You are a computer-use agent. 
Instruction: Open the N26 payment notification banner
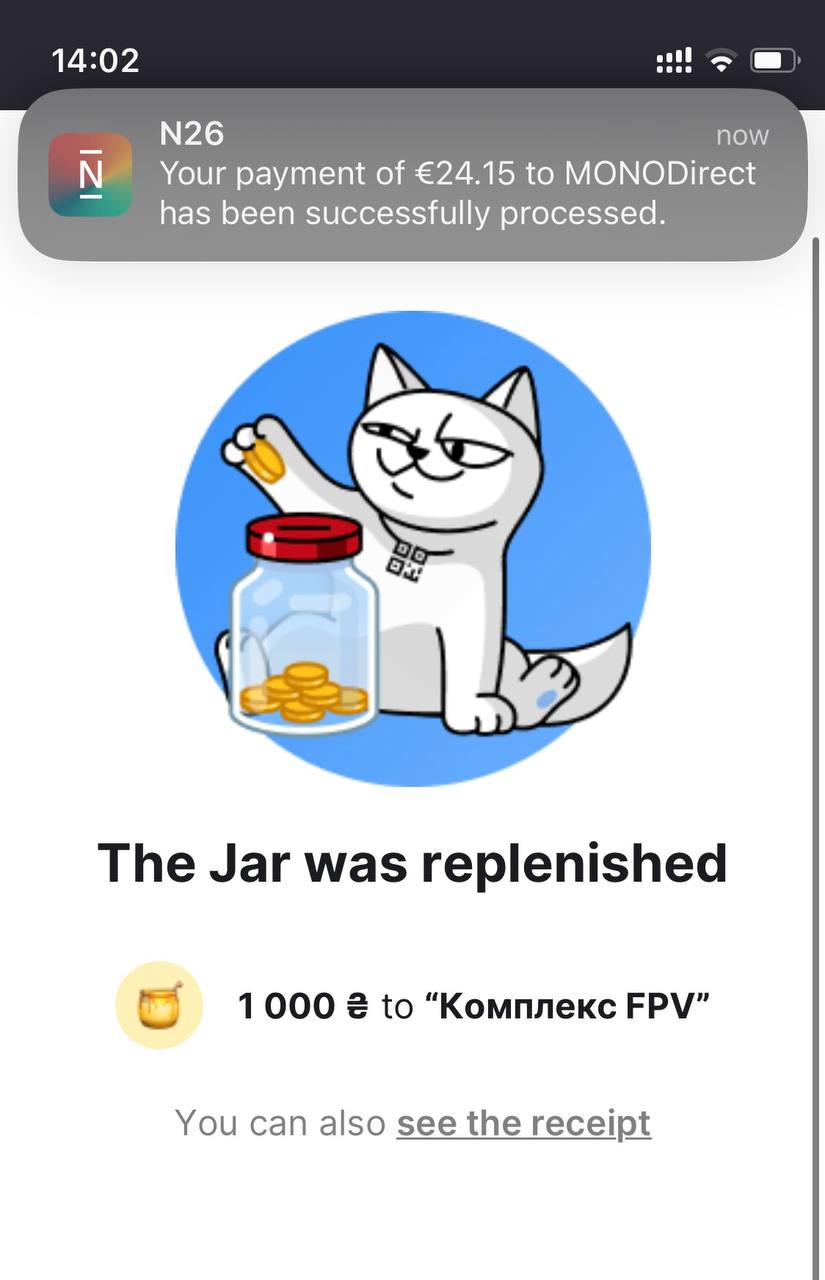[x=412, y=175]
